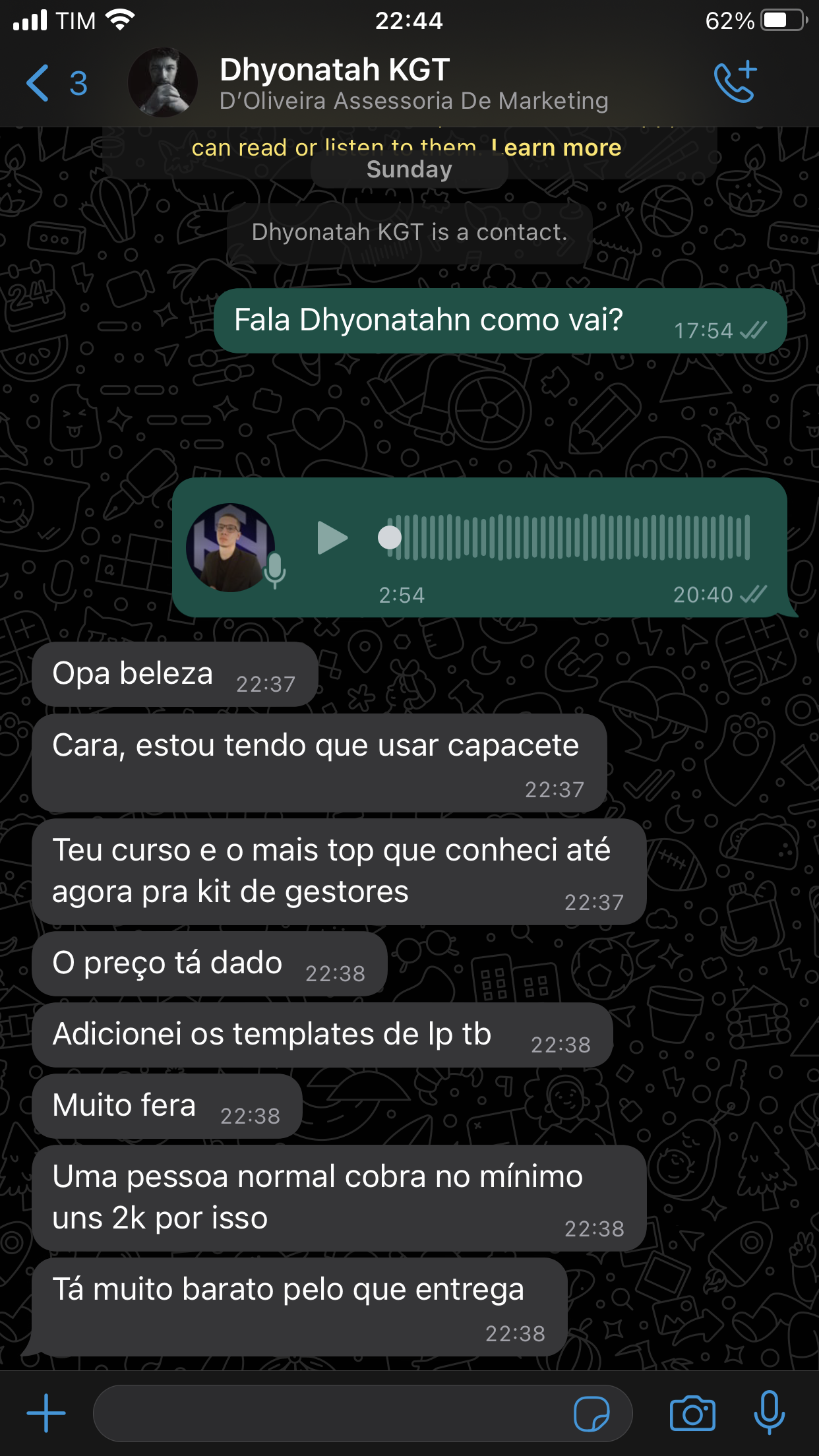
Task: Open Dhyonatah KGT contact info
Action: click(x=413, y=84)
